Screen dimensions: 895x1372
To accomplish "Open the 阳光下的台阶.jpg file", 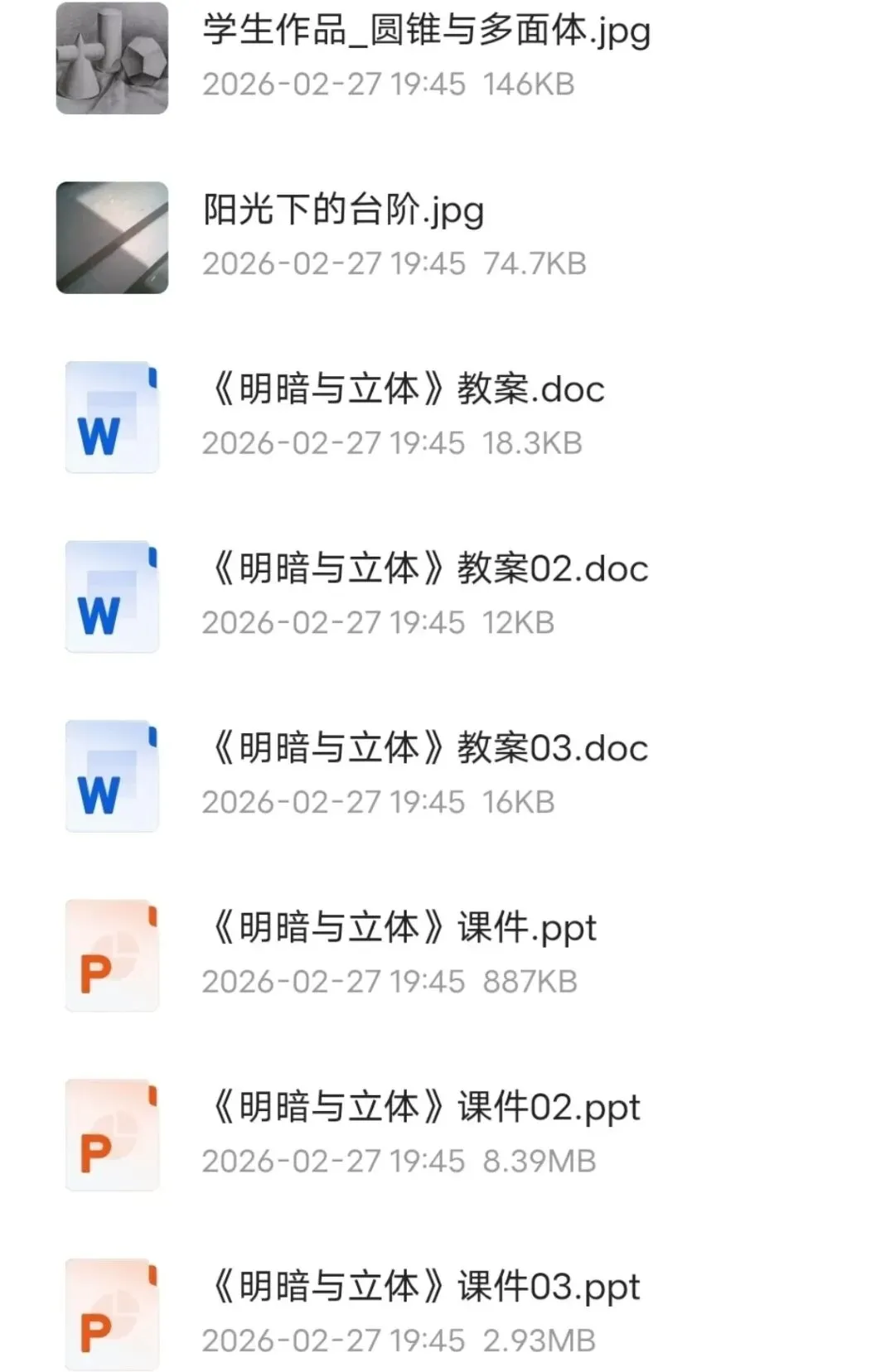I will (x=343, y=210).
